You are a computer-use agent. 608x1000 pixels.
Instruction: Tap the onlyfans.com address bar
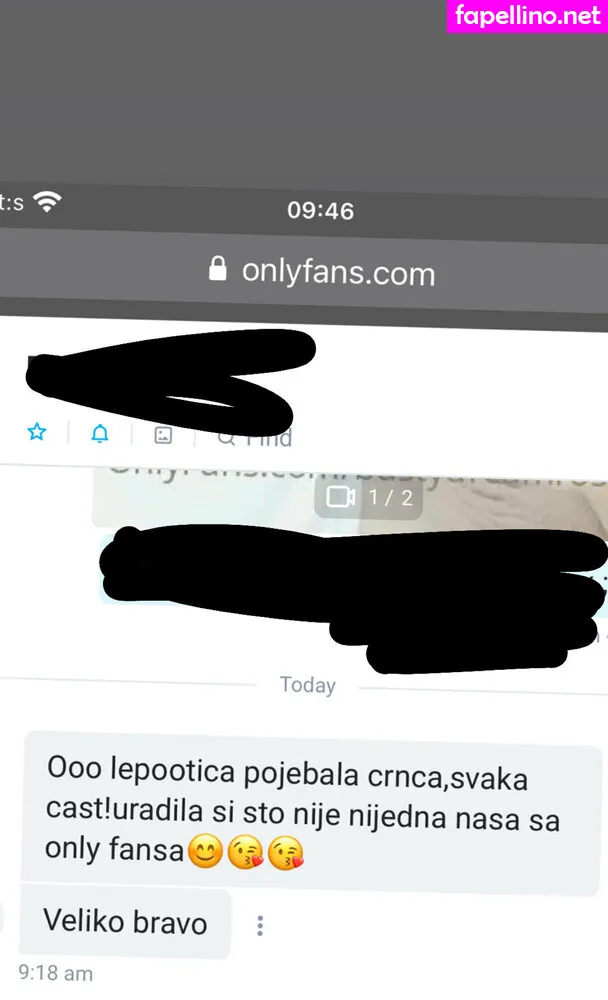click(x=322, y=271)
